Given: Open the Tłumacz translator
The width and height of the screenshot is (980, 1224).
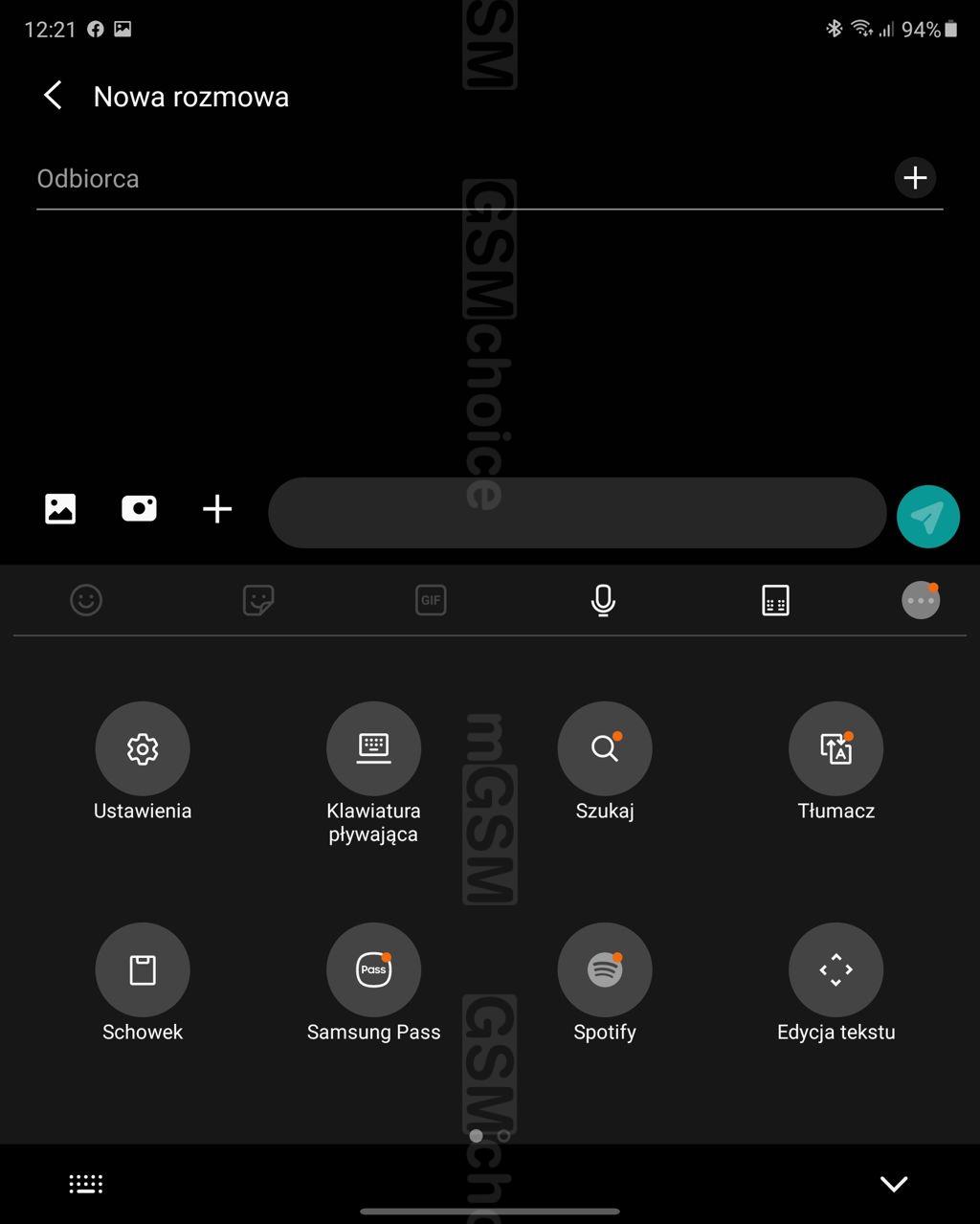Looking at the screenshot, I should pyautogui.click(x=835, y=748).
